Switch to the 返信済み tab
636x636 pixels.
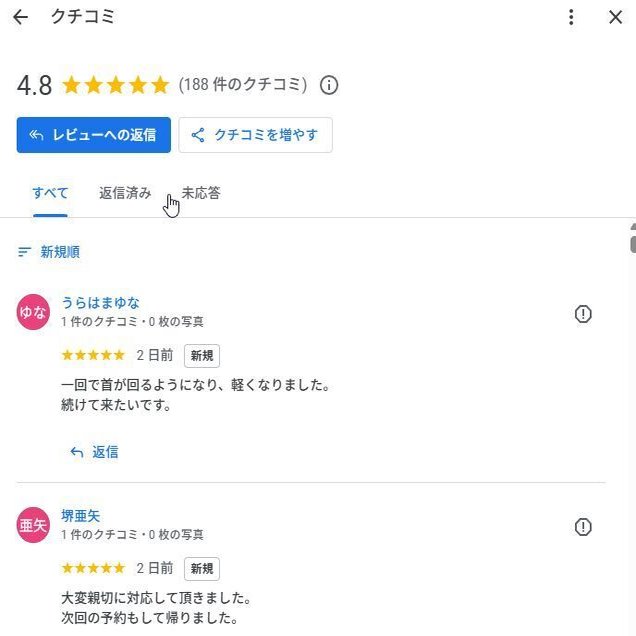click(125, 193)
